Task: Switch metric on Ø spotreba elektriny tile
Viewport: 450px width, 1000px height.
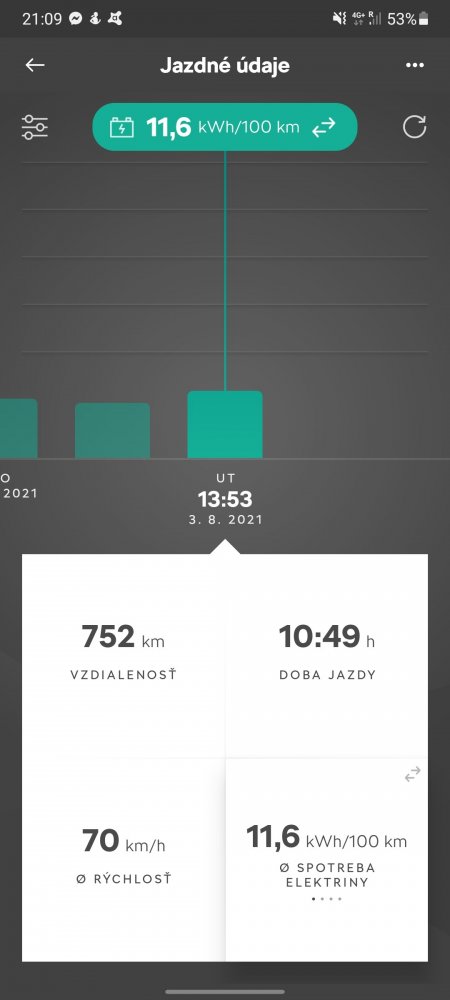Action: [x=412, y=775]
